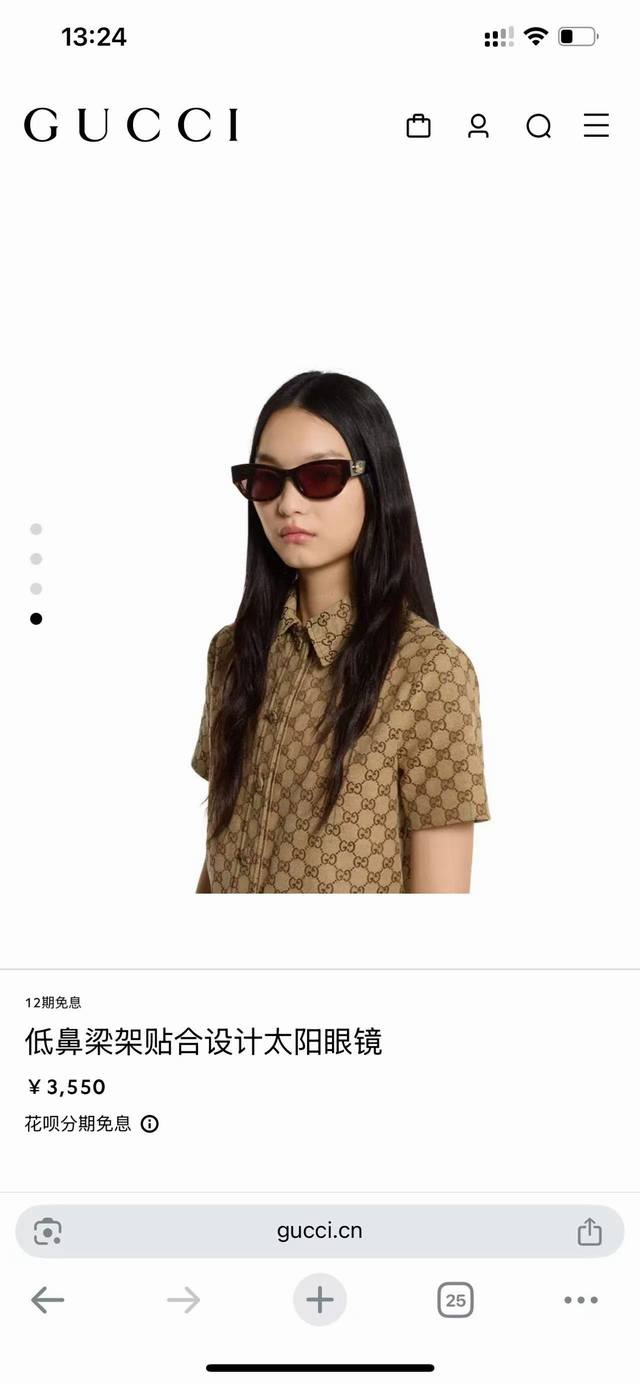Viewport: 640px width, 1384px height.
Task: Open the account profile icon
Action: [x=478, y=126]
